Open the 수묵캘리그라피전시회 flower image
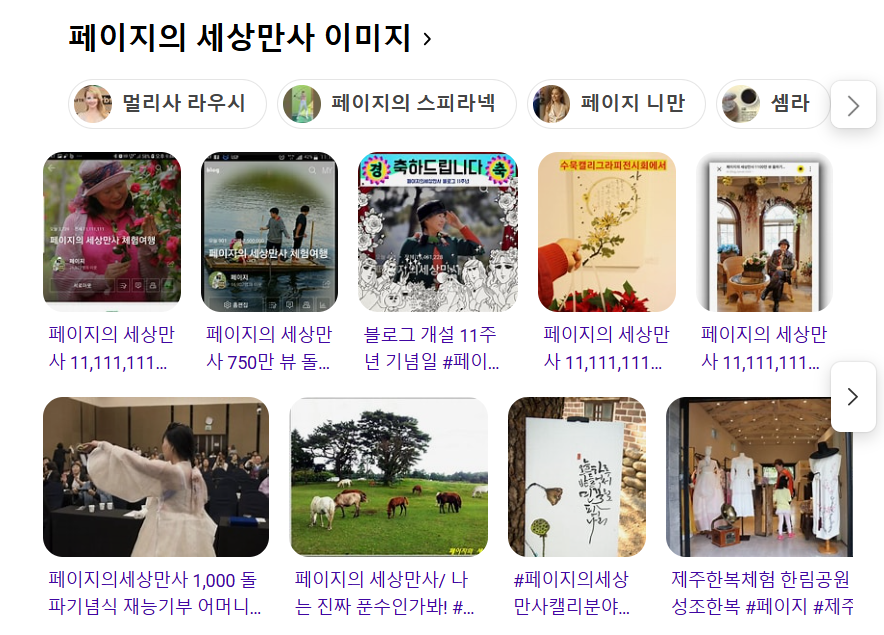 pyautogui.click(x=606, y=232)
